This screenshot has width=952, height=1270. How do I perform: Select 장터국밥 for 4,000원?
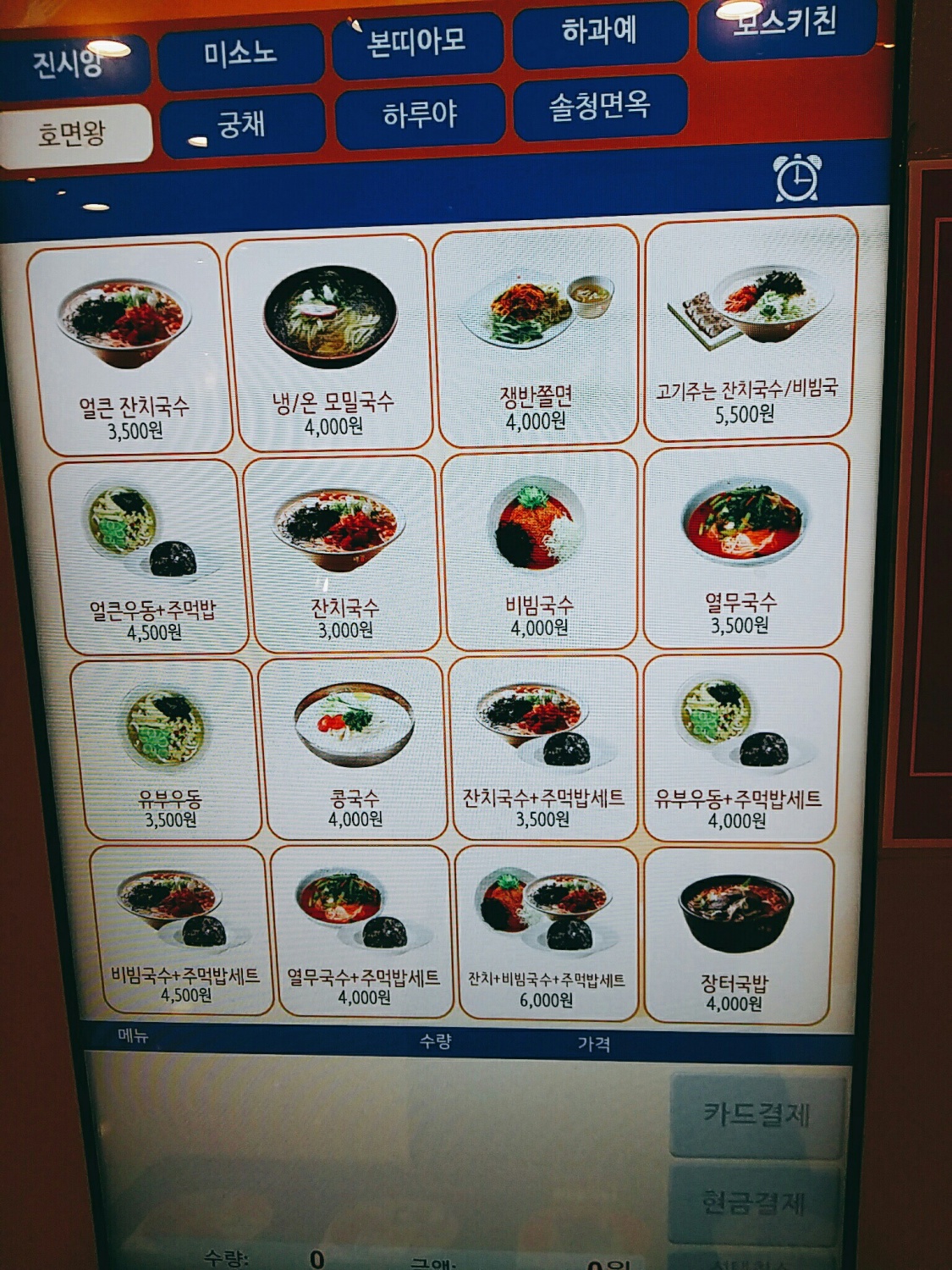pos(735,936)
